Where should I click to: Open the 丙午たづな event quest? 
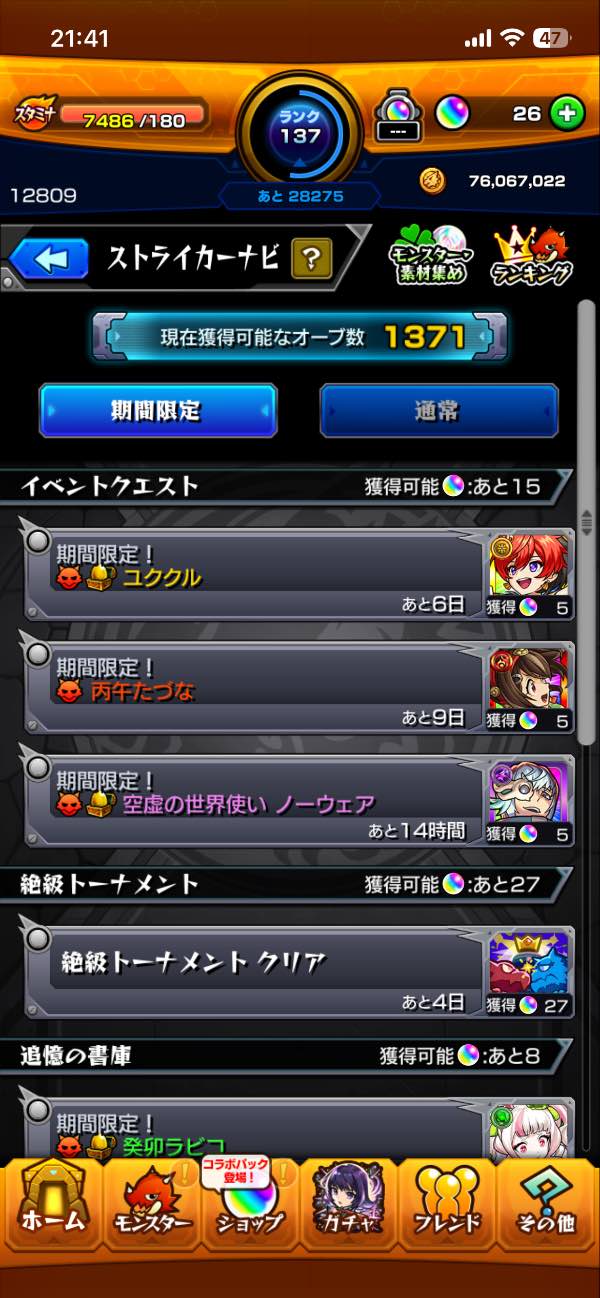pos(299,689)
